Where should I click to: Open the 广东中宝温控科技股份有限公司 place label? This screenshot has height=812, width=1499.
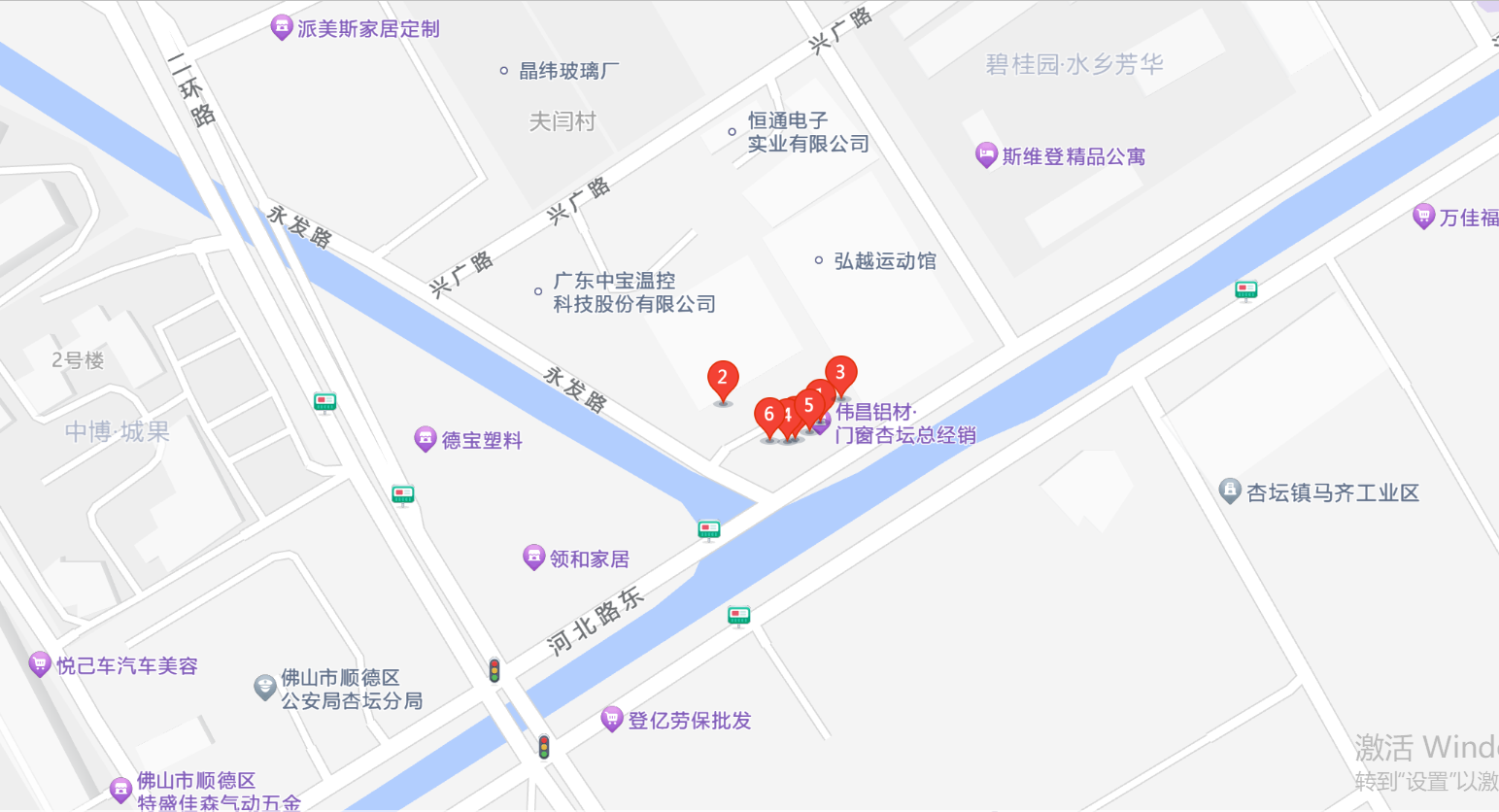pos(633,292)
